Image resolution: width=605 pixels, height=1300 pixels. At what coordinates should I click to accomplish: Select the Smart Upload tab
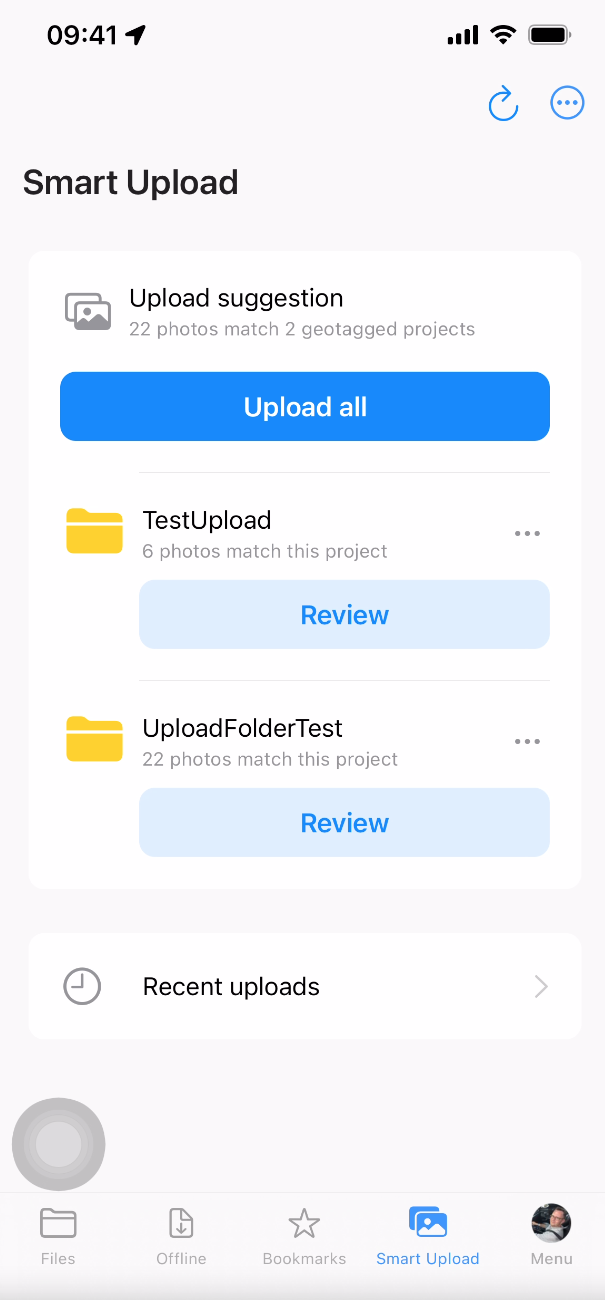[428, 1236]
